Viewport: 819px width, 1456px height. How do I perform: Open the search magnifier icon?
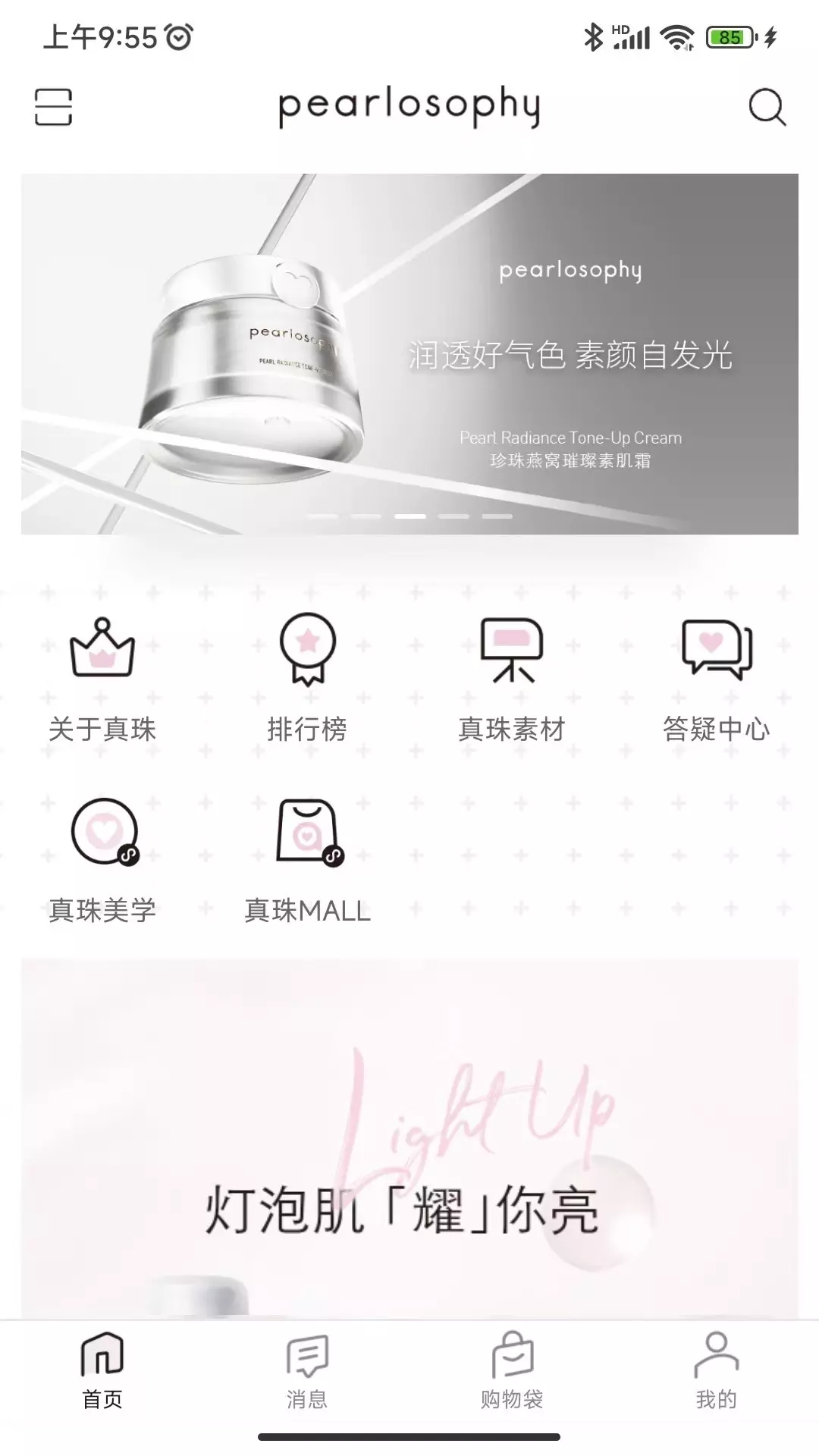767,107
